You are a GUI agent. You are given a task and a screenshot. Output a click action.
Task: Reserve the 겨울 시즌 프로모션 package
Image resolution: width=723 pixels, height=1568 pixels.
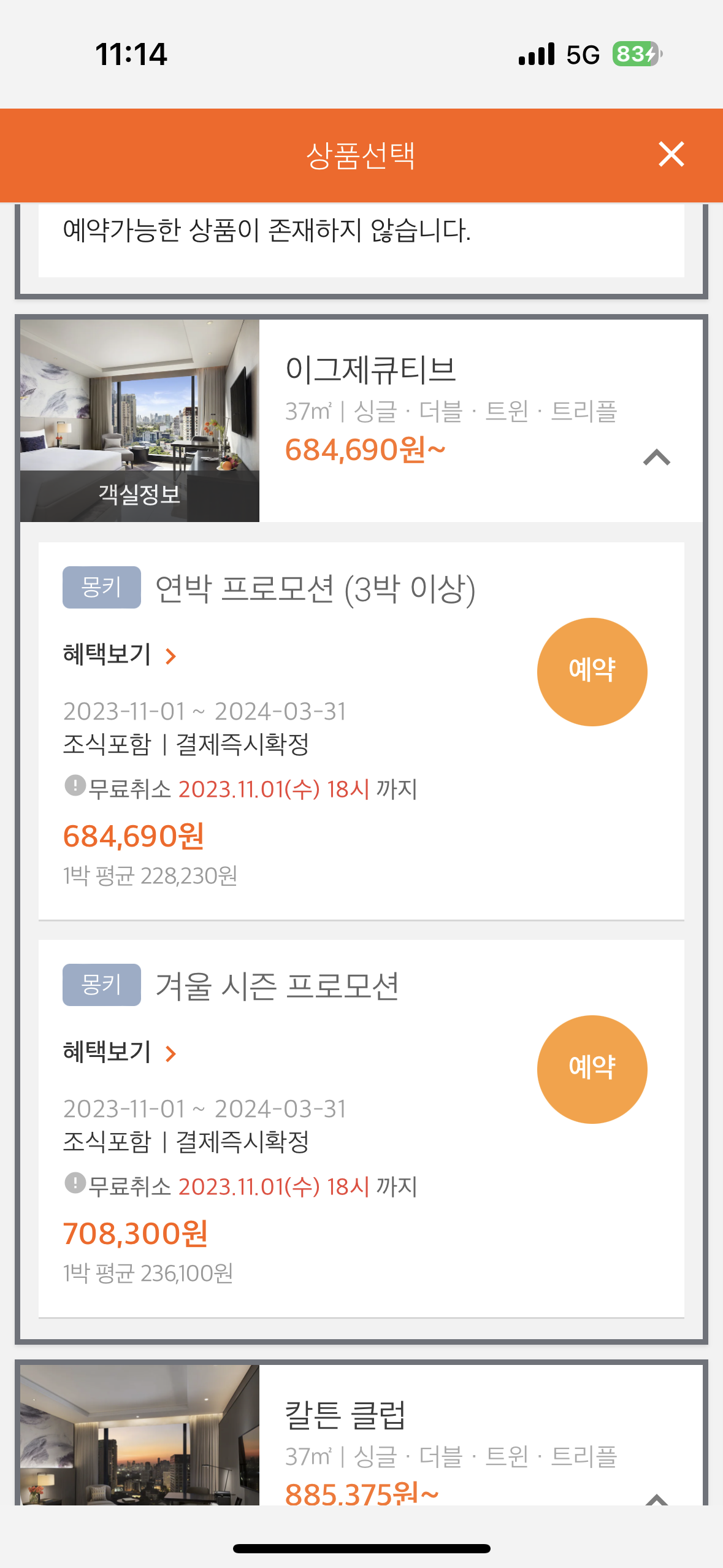click(x=592, y=1069)
